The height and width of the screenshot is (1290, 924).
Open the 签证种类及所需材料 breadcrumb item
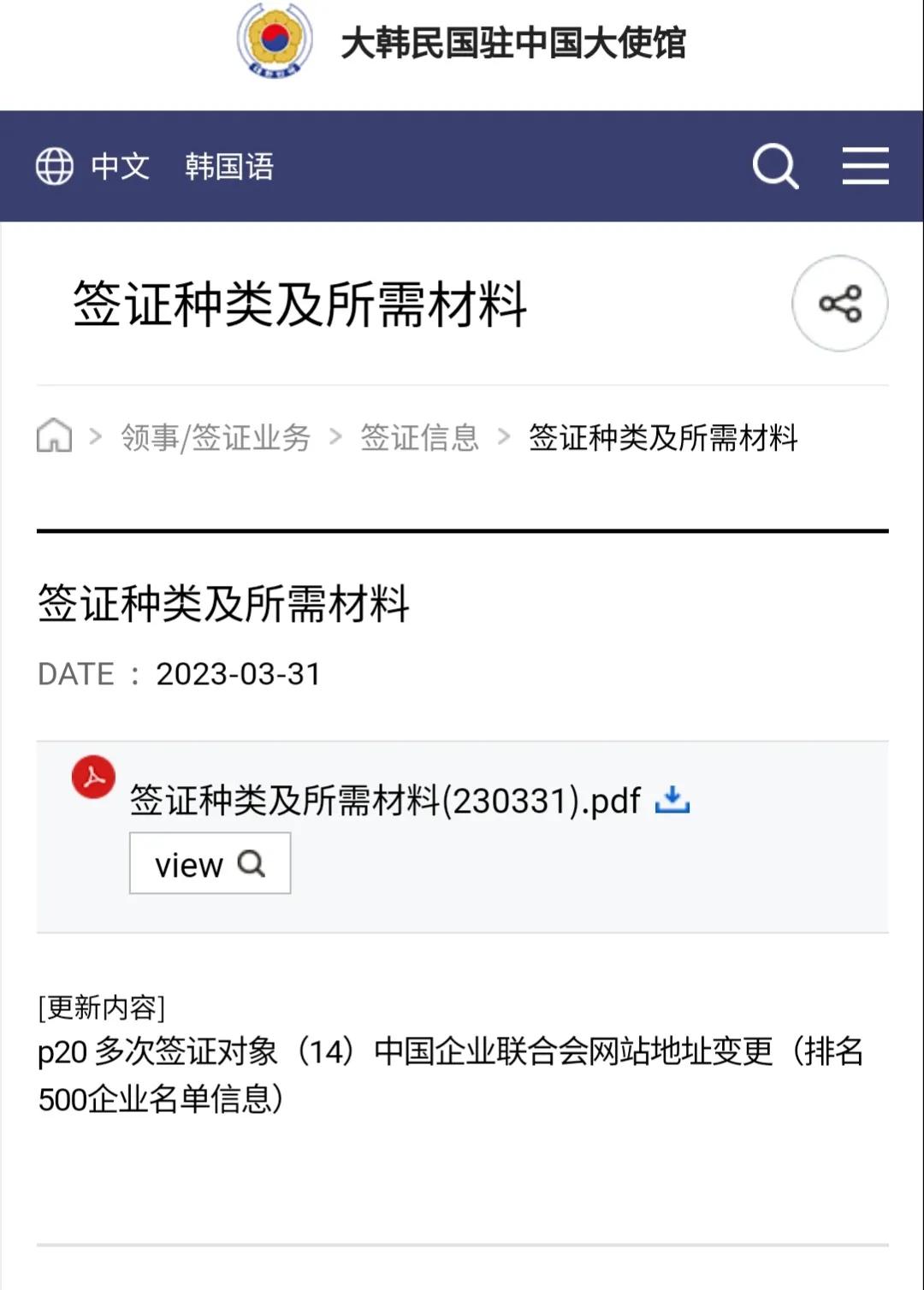click(661, 438)
